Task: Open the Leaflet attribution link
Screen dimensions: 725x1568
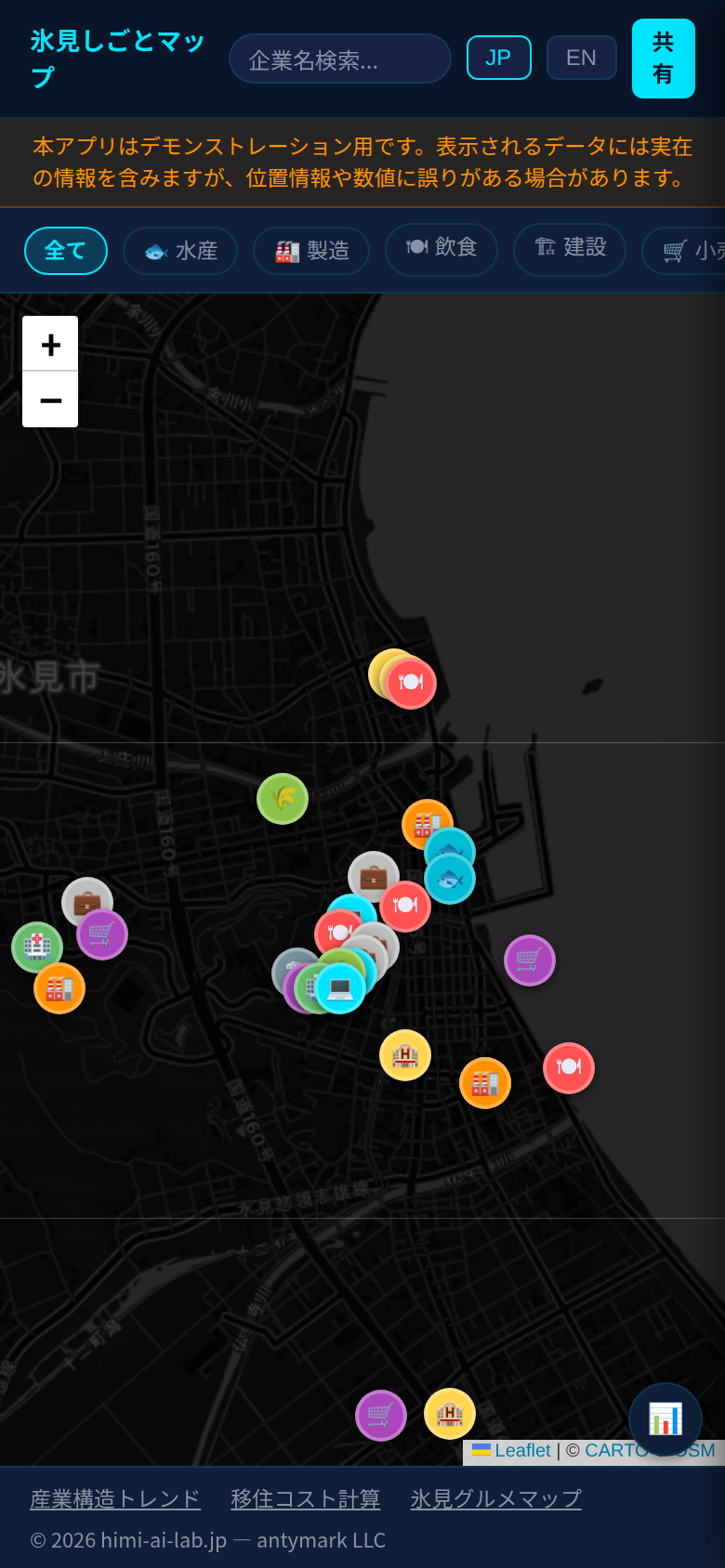Action: coord(521,1451)
